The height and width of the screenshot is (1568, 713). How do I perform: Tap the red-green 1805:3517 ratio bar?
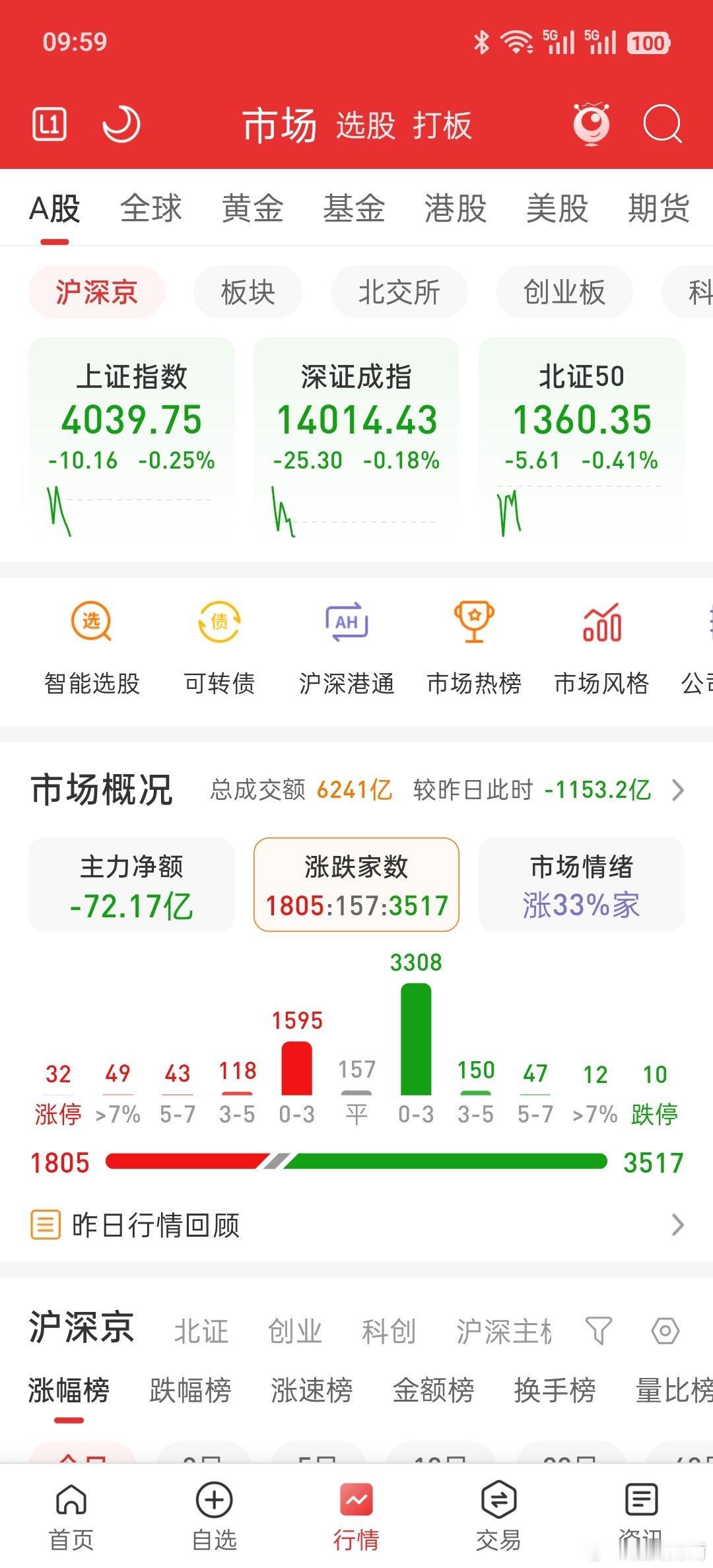coord(356,1163)
